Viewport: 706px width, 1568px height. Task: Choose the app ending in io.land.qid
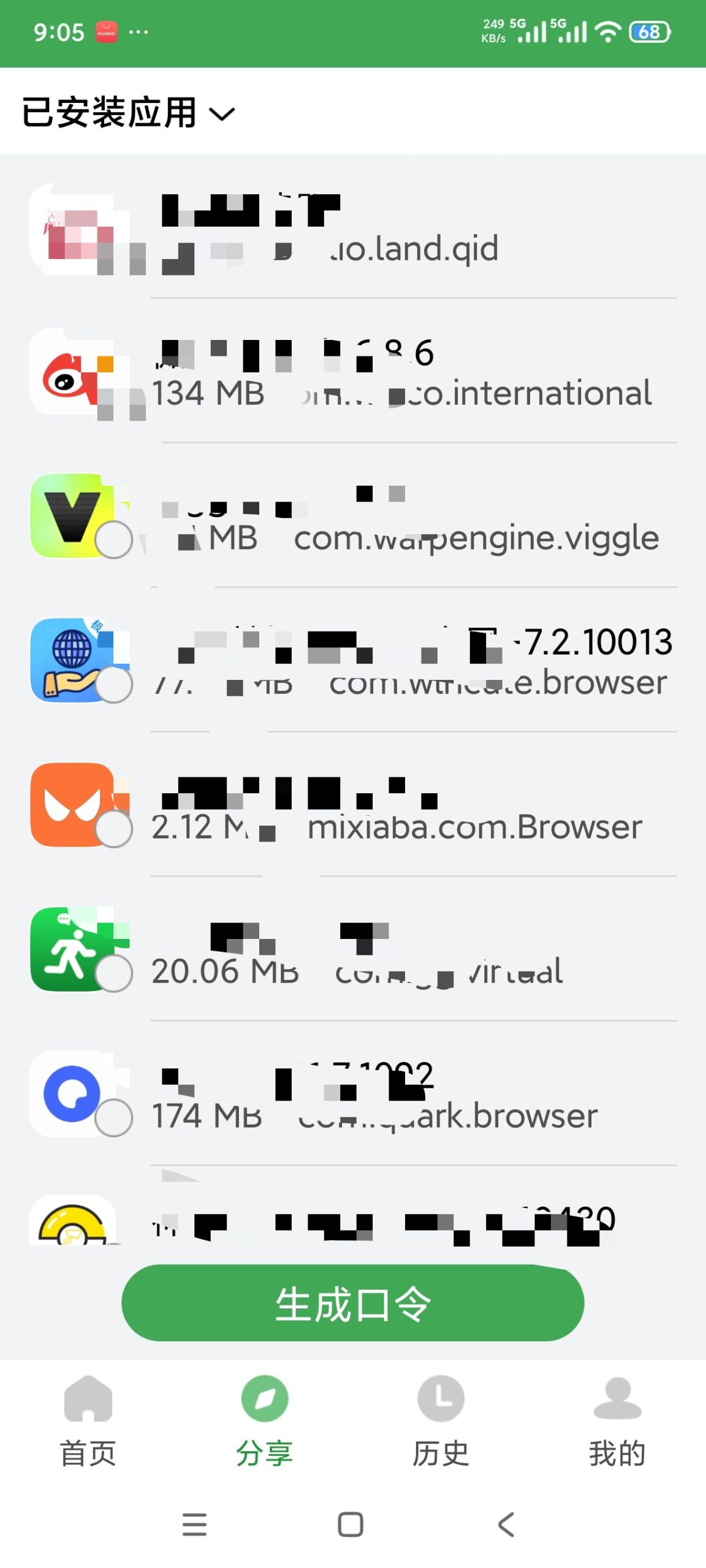point(353,228)
